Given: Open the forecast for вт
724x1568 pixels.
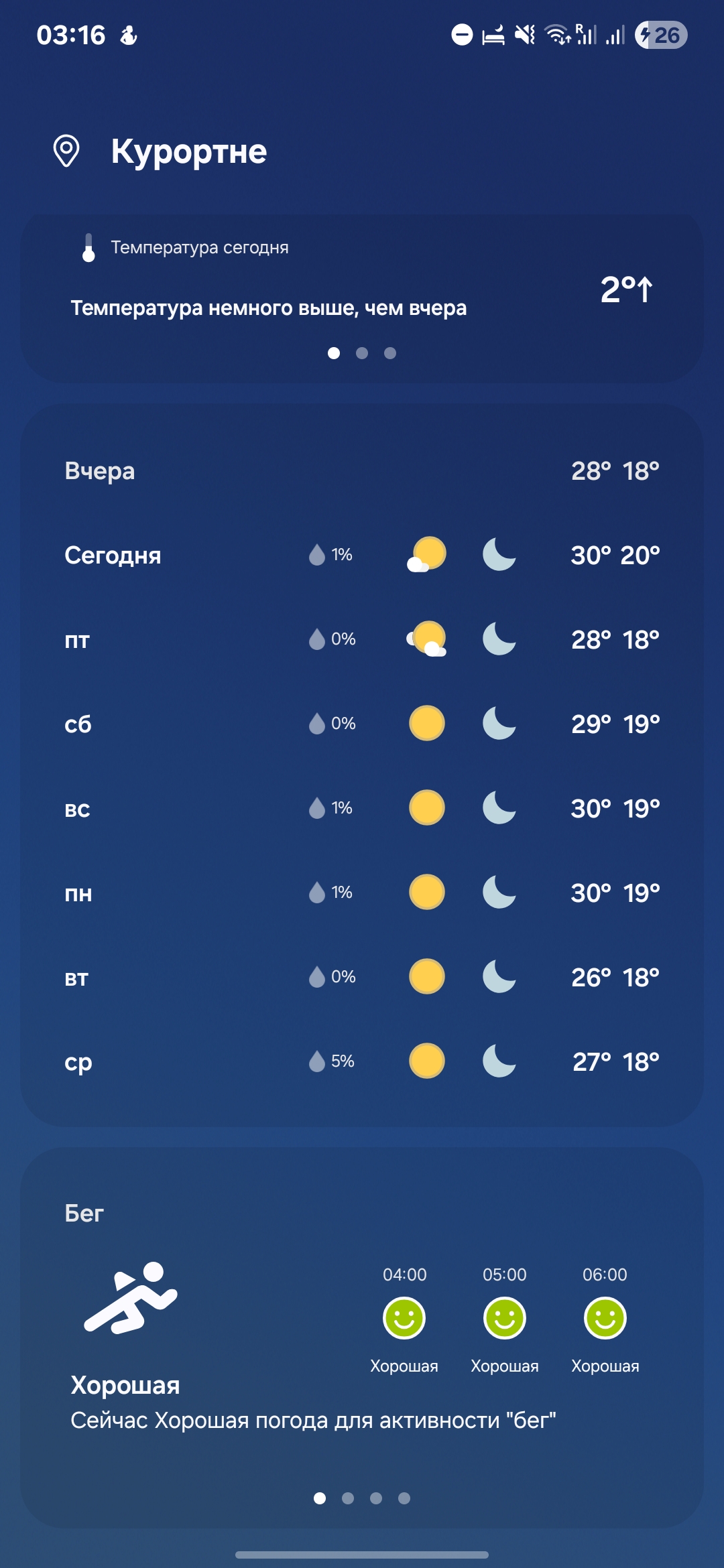Looking at the screenshot, I should coord(362,977).
